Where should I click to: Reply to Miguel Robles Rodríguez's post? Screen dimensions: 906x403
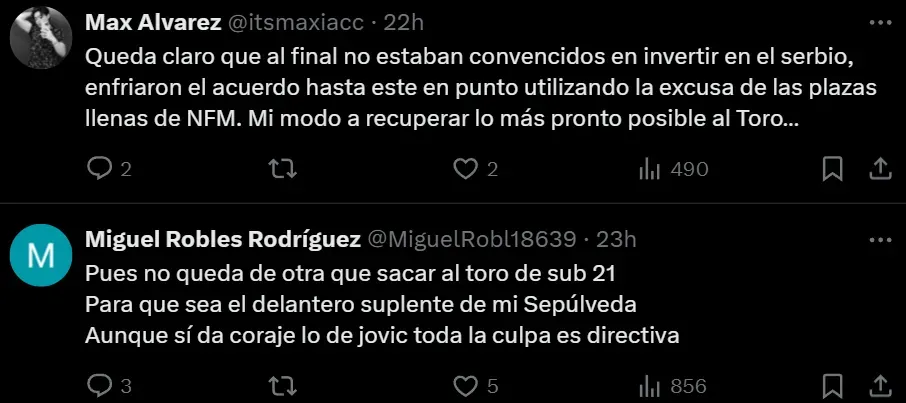click(99, 385)
